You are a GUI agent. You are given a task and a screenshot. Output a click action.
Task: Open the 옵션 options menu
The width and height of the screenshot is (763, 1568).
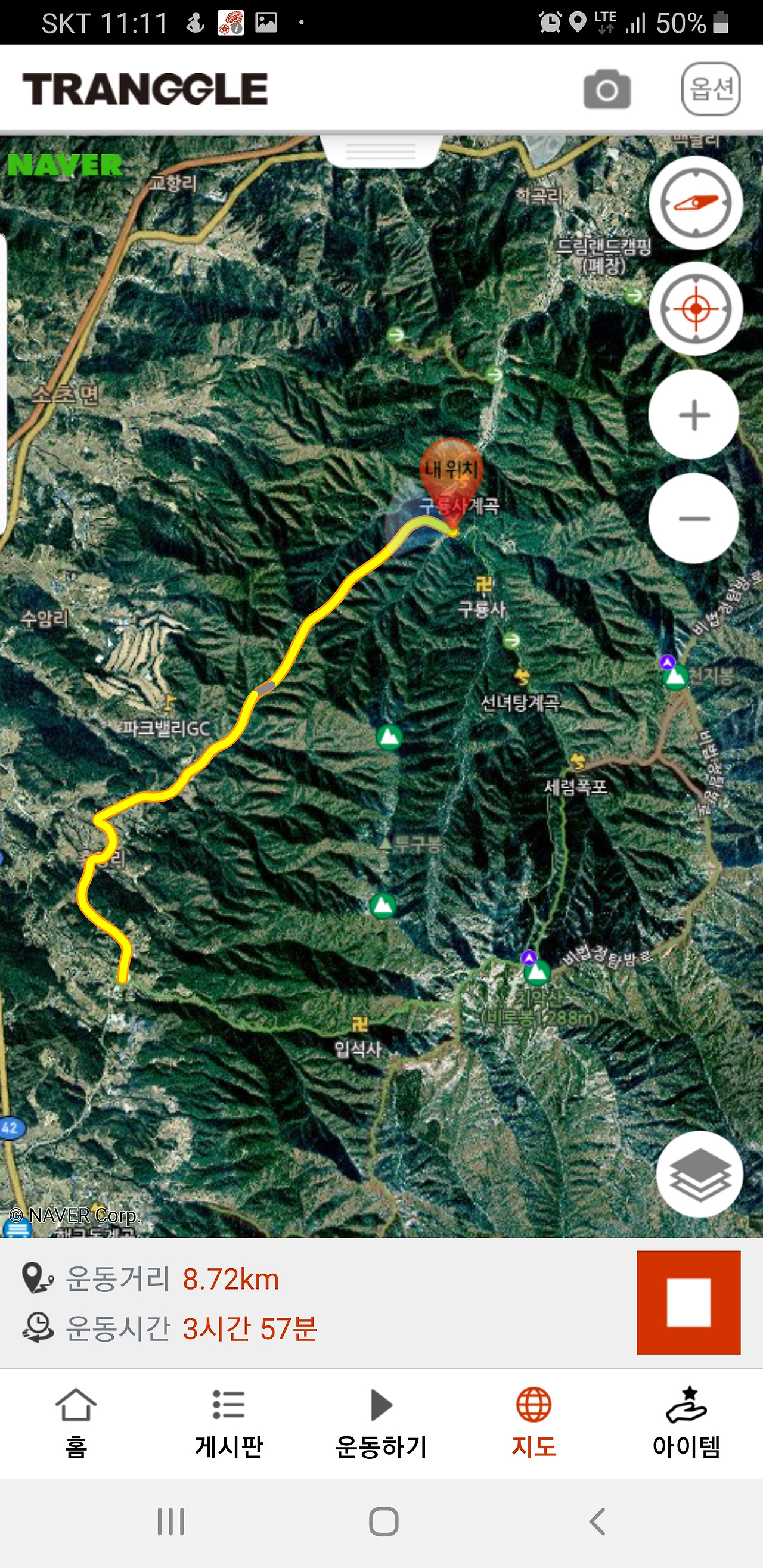point(711,89)
